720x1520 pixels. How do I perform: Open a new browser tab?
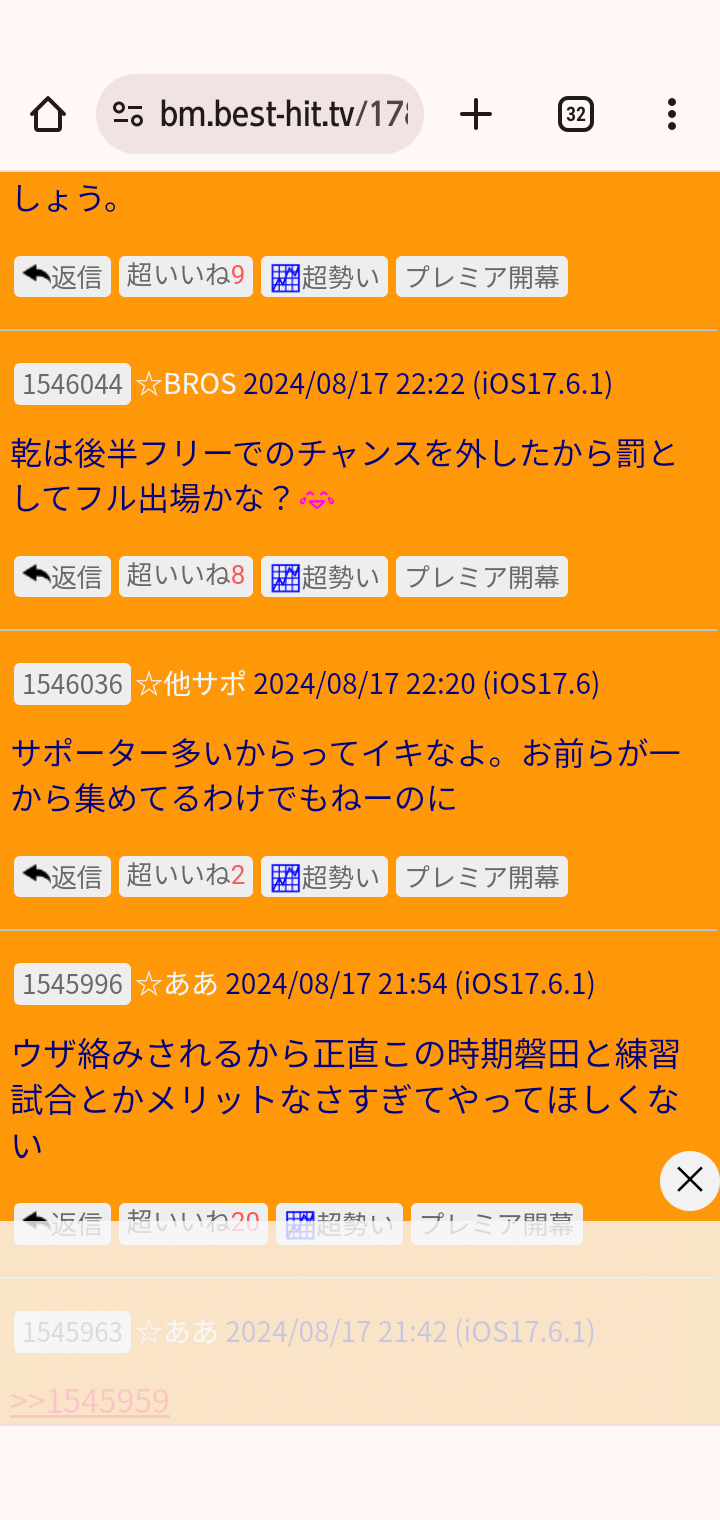(476, 114)
